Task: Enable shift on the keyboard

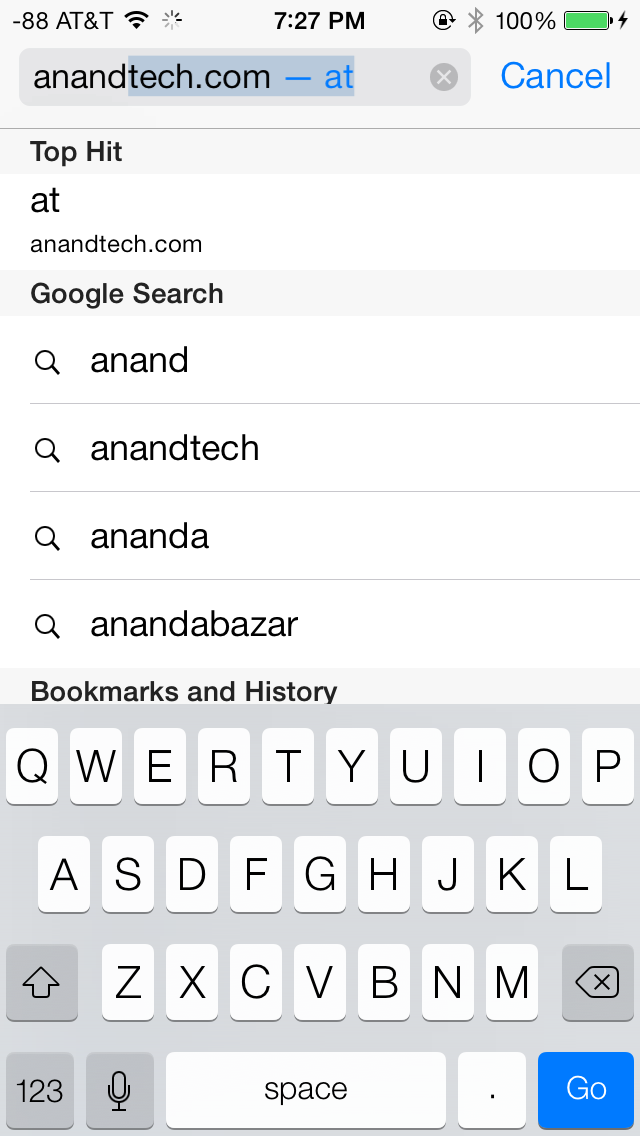Action: (x=41, y=983)
